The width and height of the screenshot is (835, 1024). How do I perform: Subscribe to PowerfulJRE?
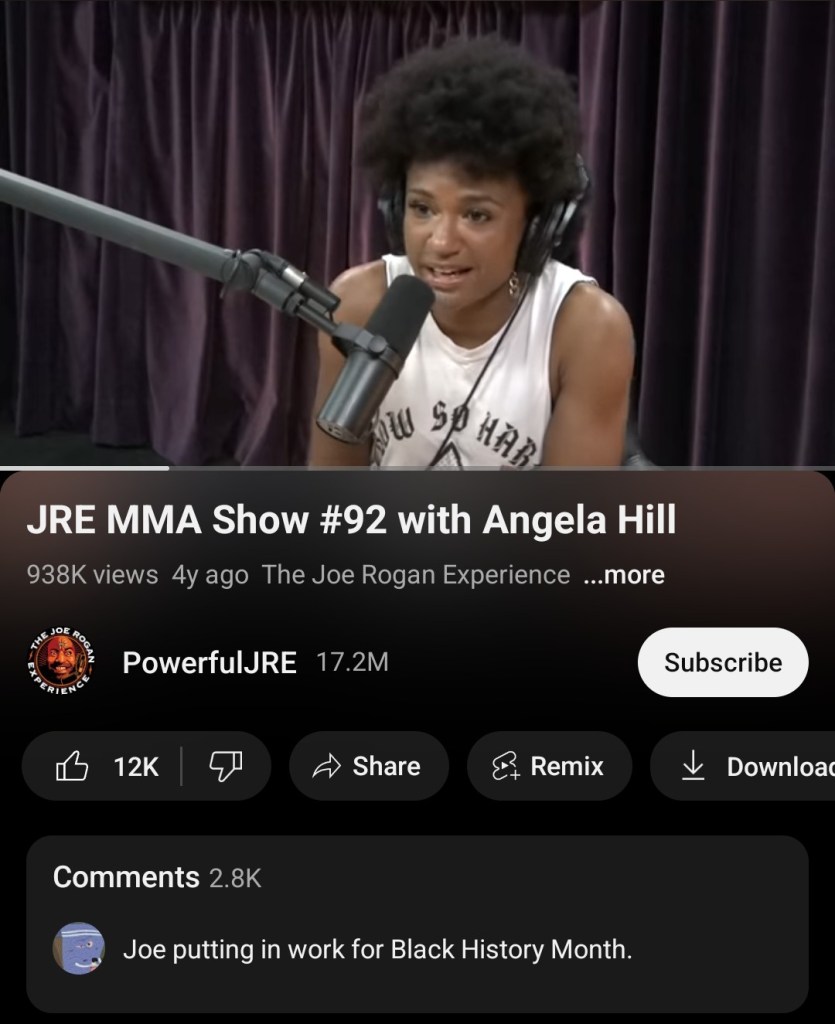coord(722,662)
